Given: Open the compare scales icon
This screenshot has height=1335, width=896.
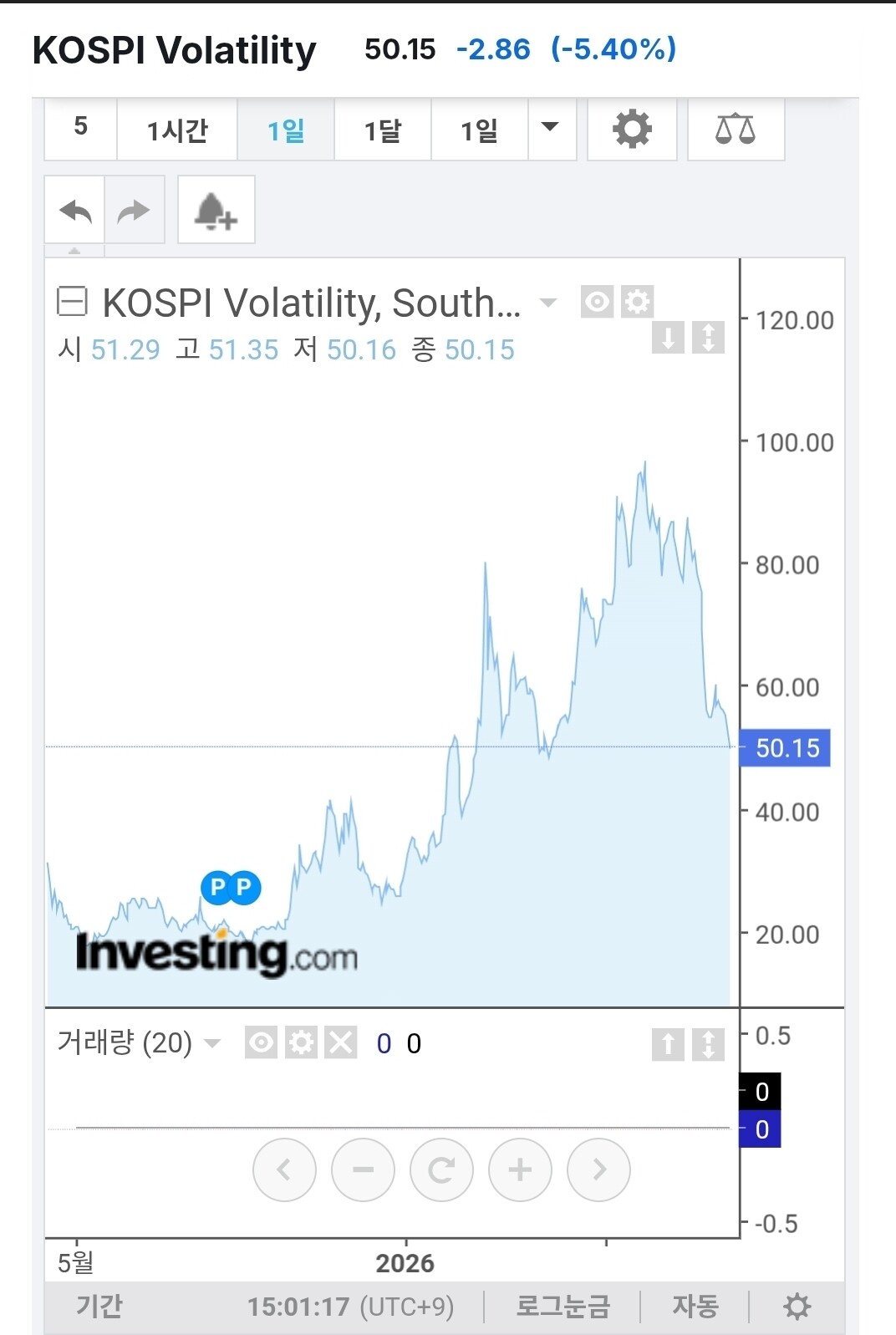Looking at the screenshot, I should tap(736, 129).
